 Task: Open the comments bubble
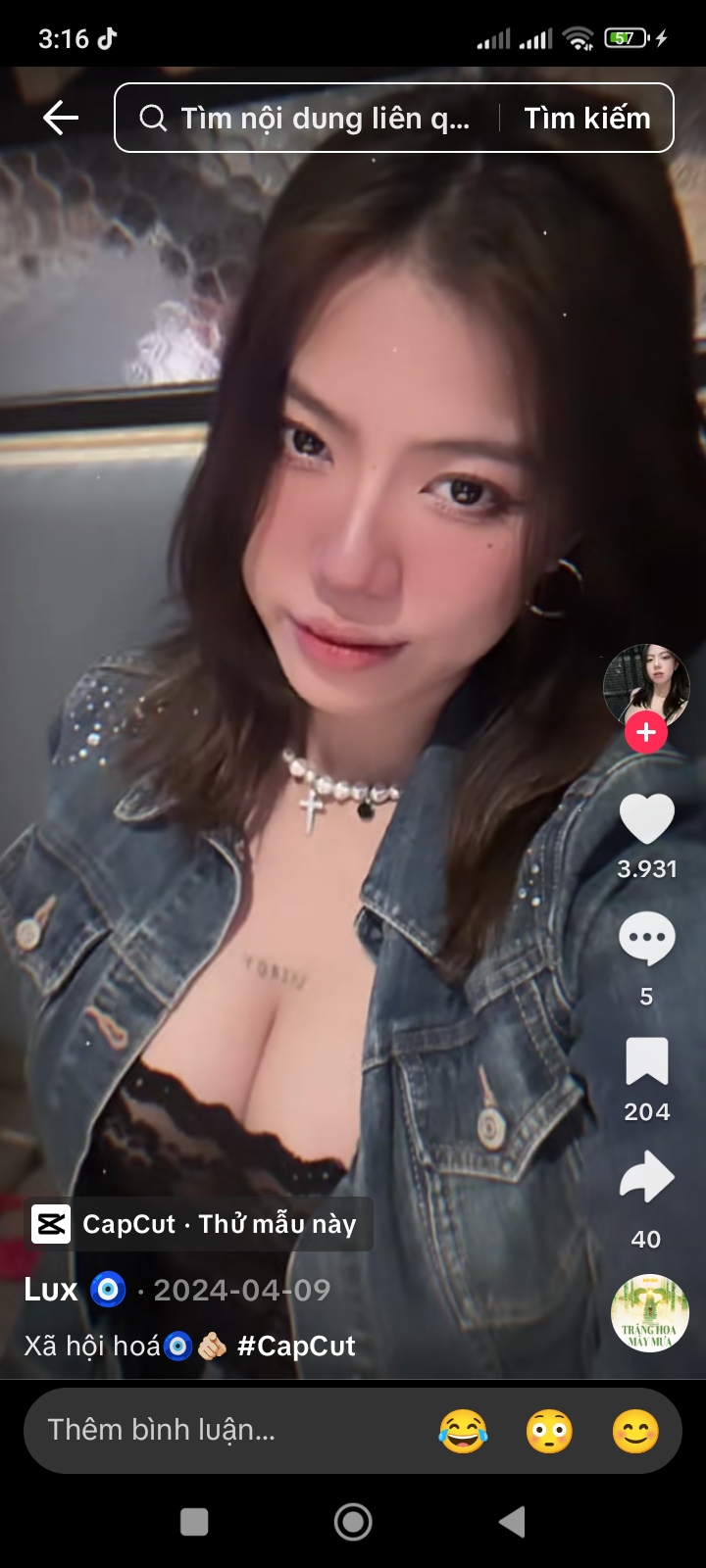[x=646, y=939]
